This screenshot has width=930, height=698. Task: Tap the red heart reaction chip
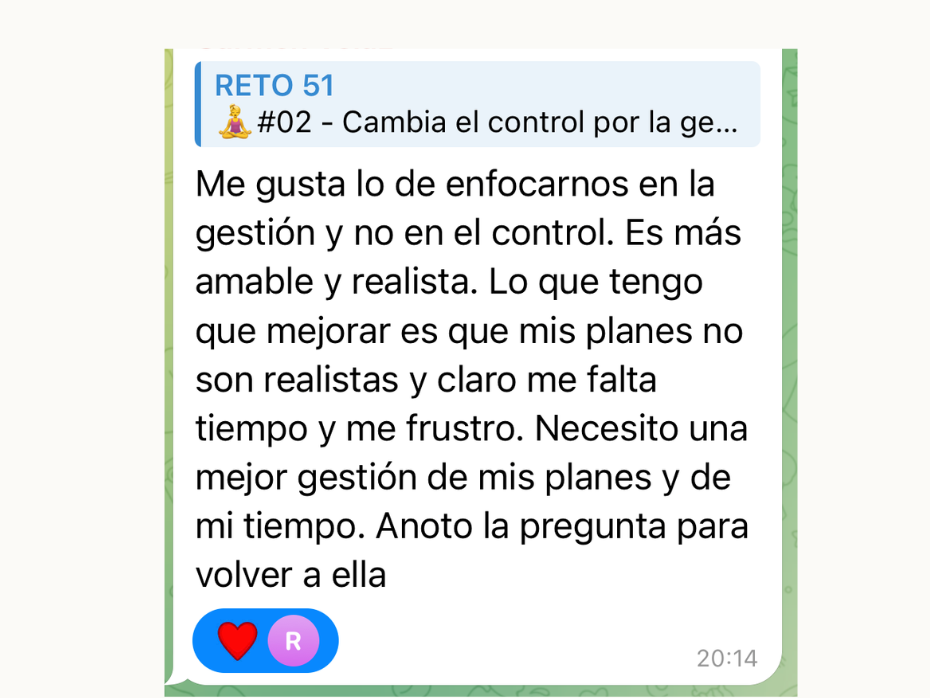tap(239, 641)
